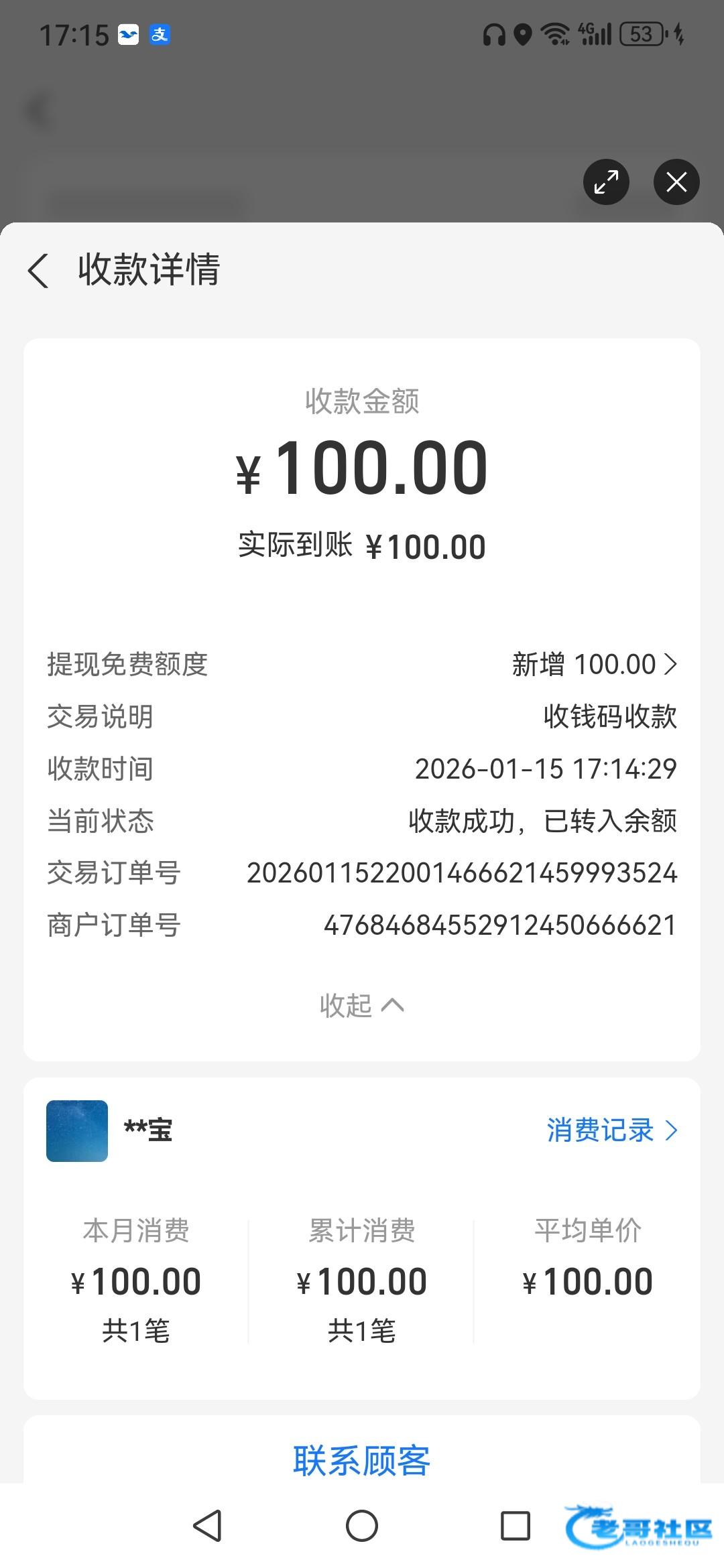Tap the system back button
The height and width of the screenshot is (1568, 724).
pyautogui.click(x=207, y=1526)
